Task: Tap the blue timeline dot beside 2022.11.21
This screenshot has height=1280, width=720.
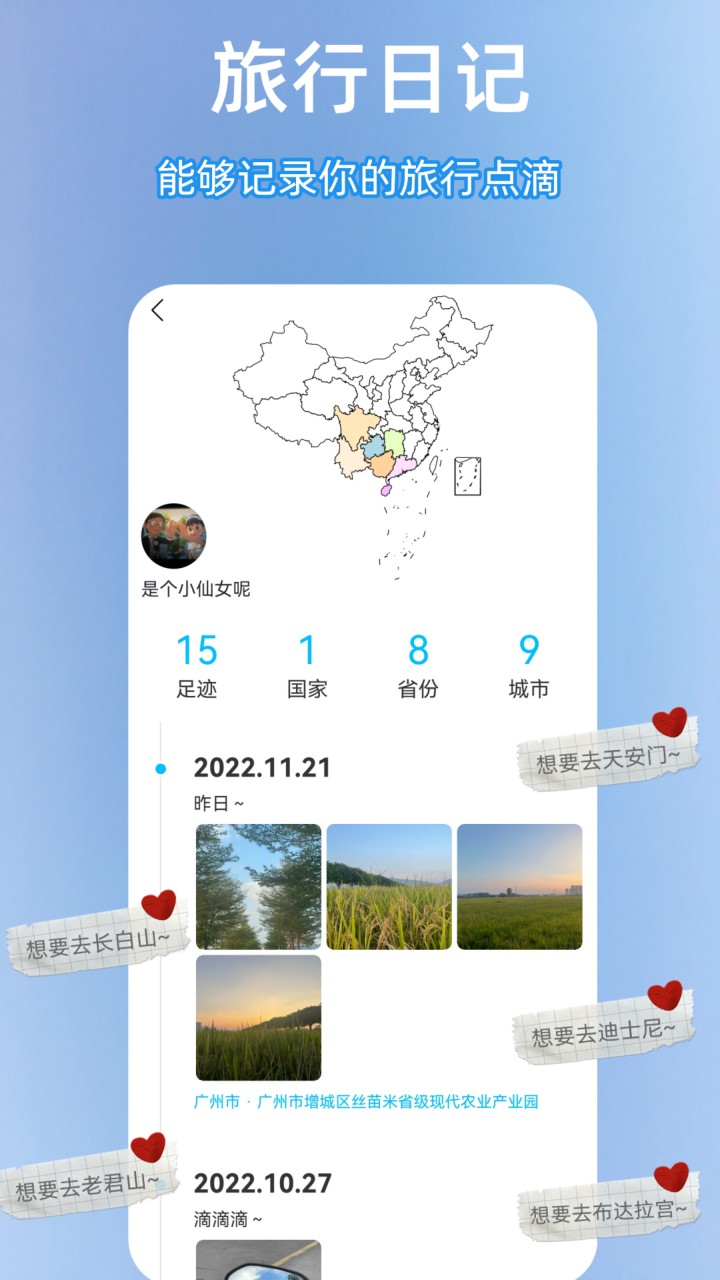Action: [159, 770]
